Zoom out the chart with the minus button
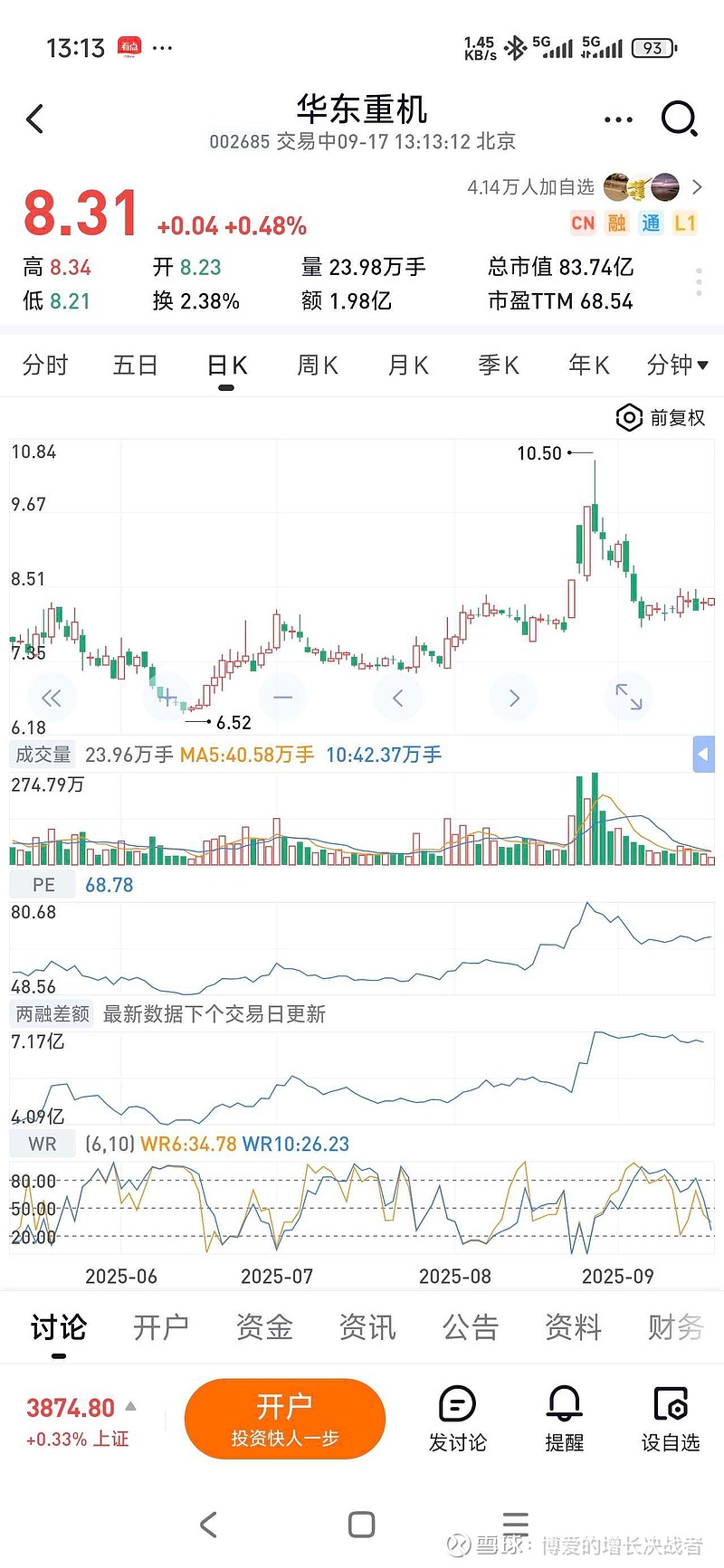The width and height of the screenshot is (724, 1568). click(x=282, y=698)
